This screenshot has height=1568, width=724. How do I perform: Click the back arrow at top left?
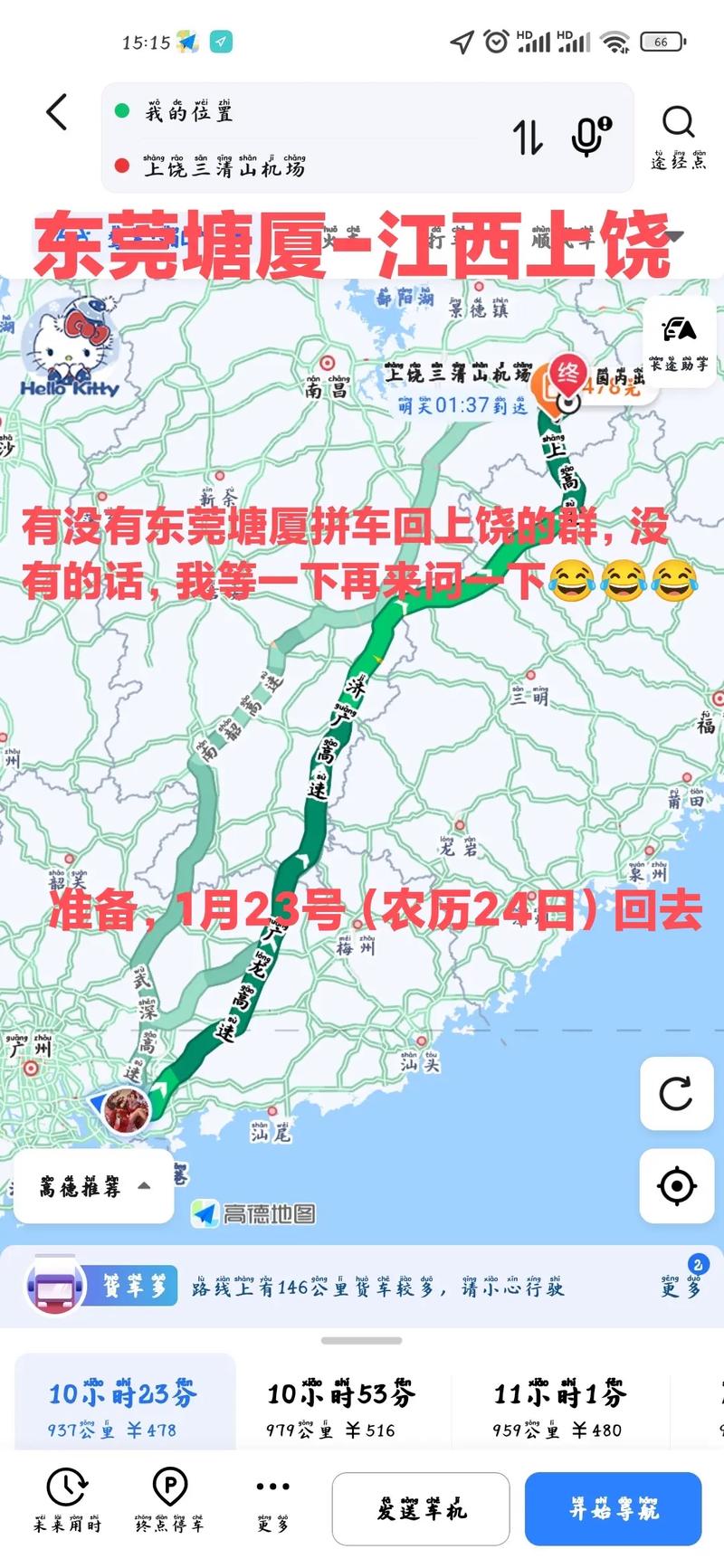click(56, 113)
